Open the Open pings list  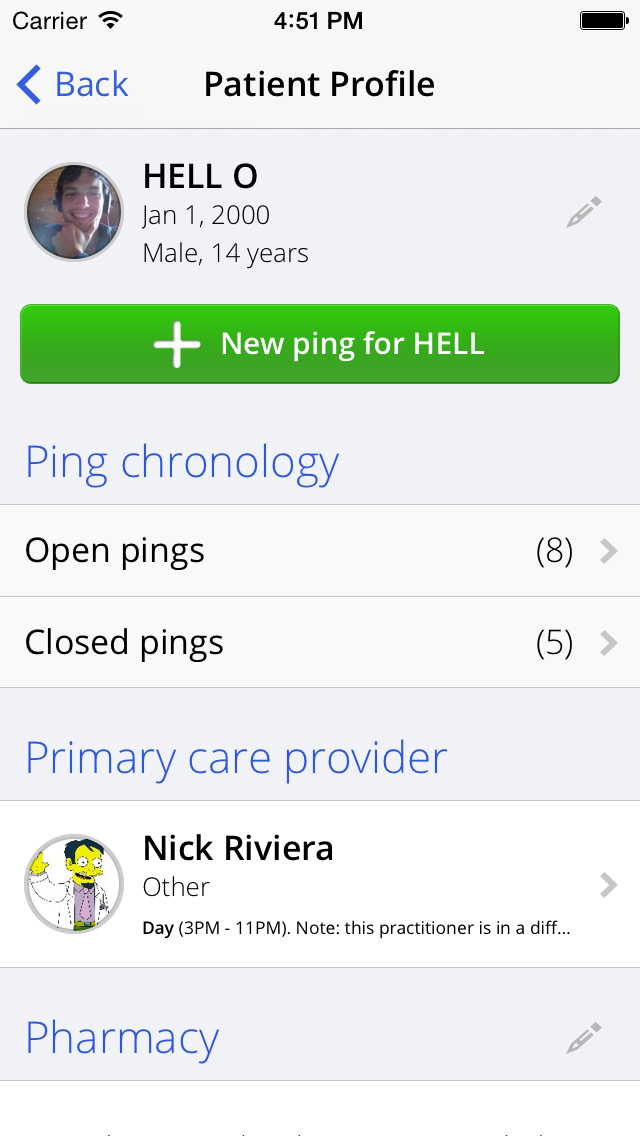click(x=320, y=551)
